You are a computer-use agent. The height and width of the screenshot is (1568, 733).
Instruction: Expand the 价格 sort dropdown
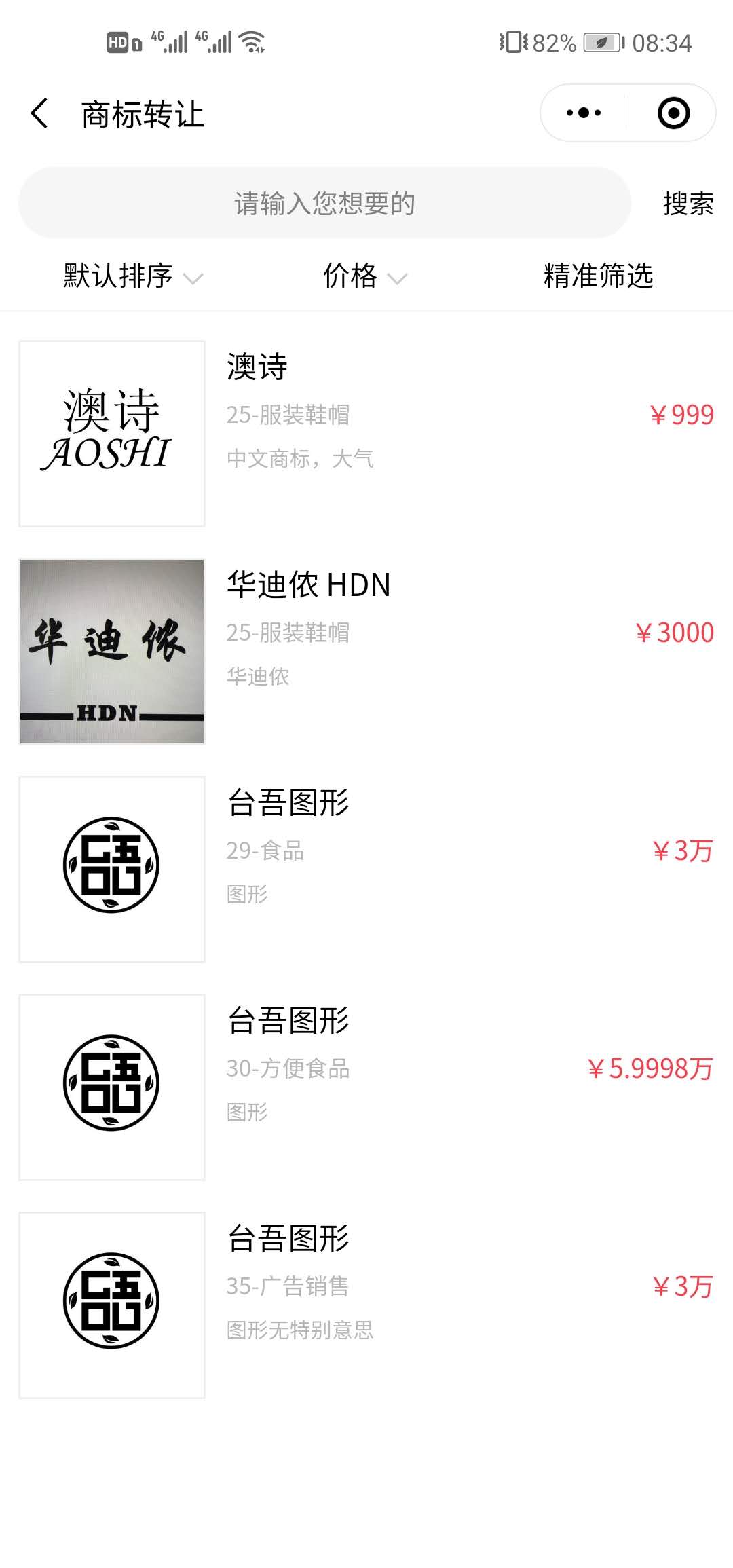(364, 276)
